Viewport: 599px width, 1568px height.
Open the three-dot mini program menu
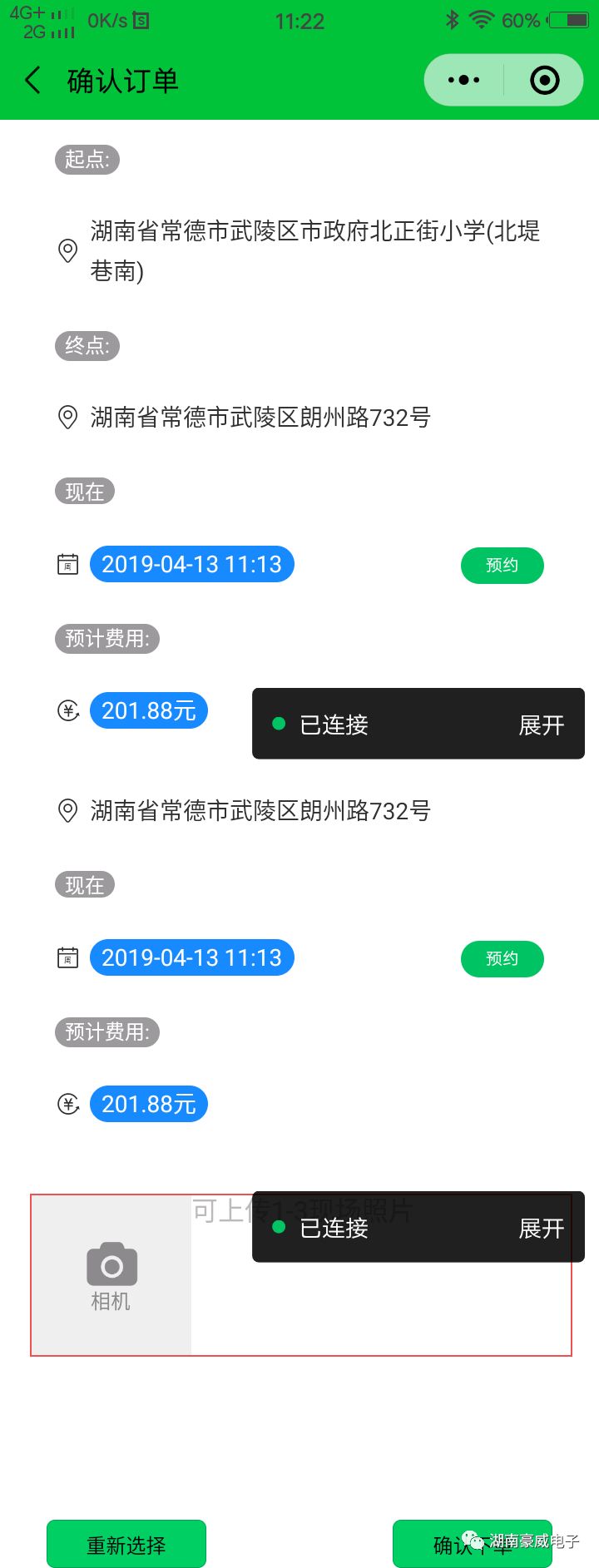[x=463, y=80]
